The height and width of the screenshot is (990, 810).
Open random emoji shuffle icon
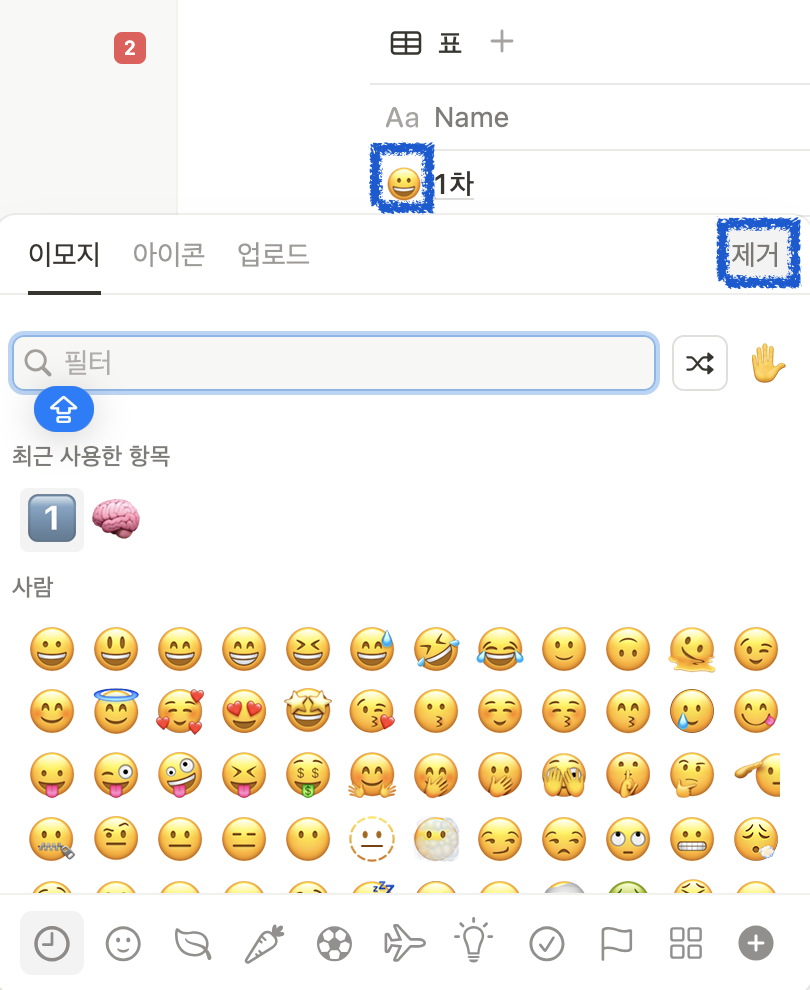(x=699, y=363)
